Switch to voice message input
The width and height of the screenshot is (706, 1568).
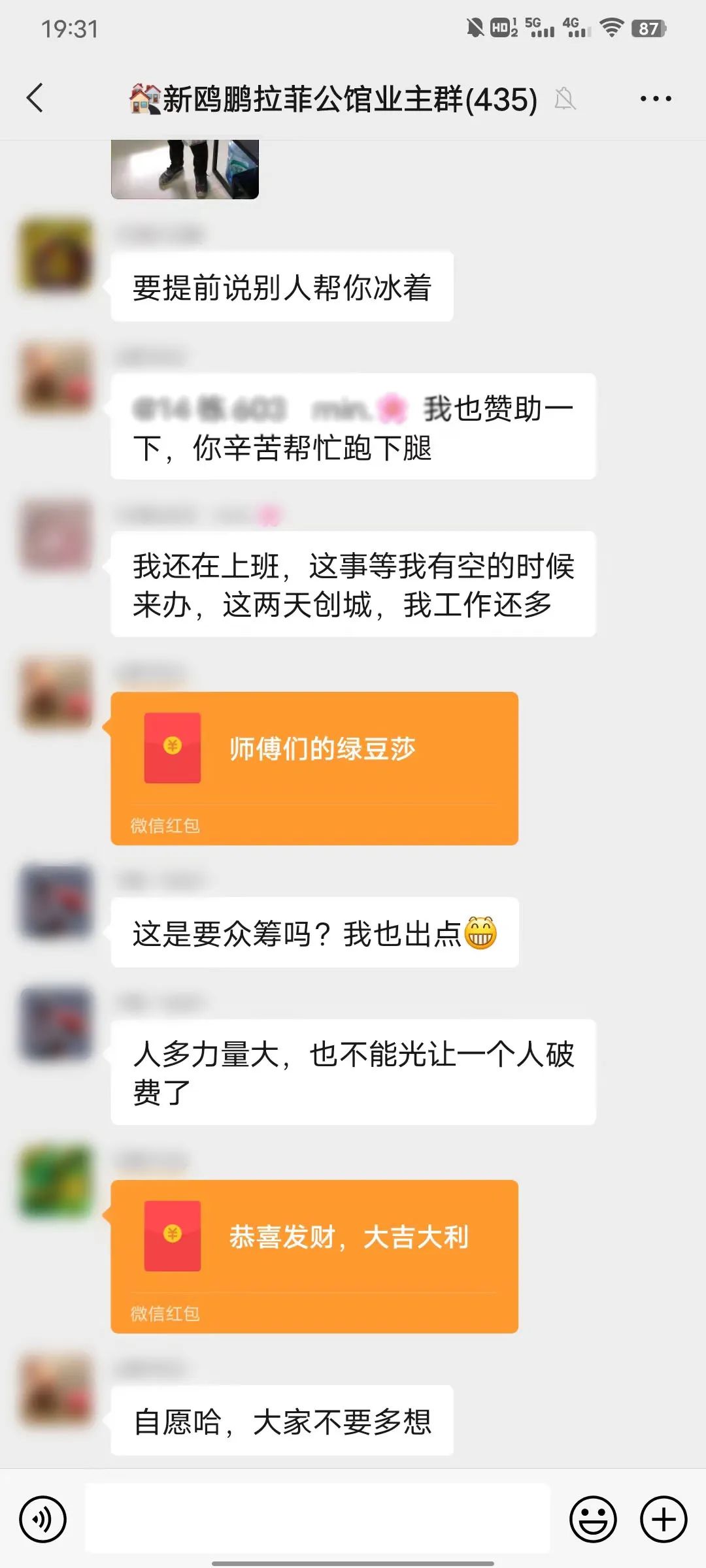[x=43, y=1520]
